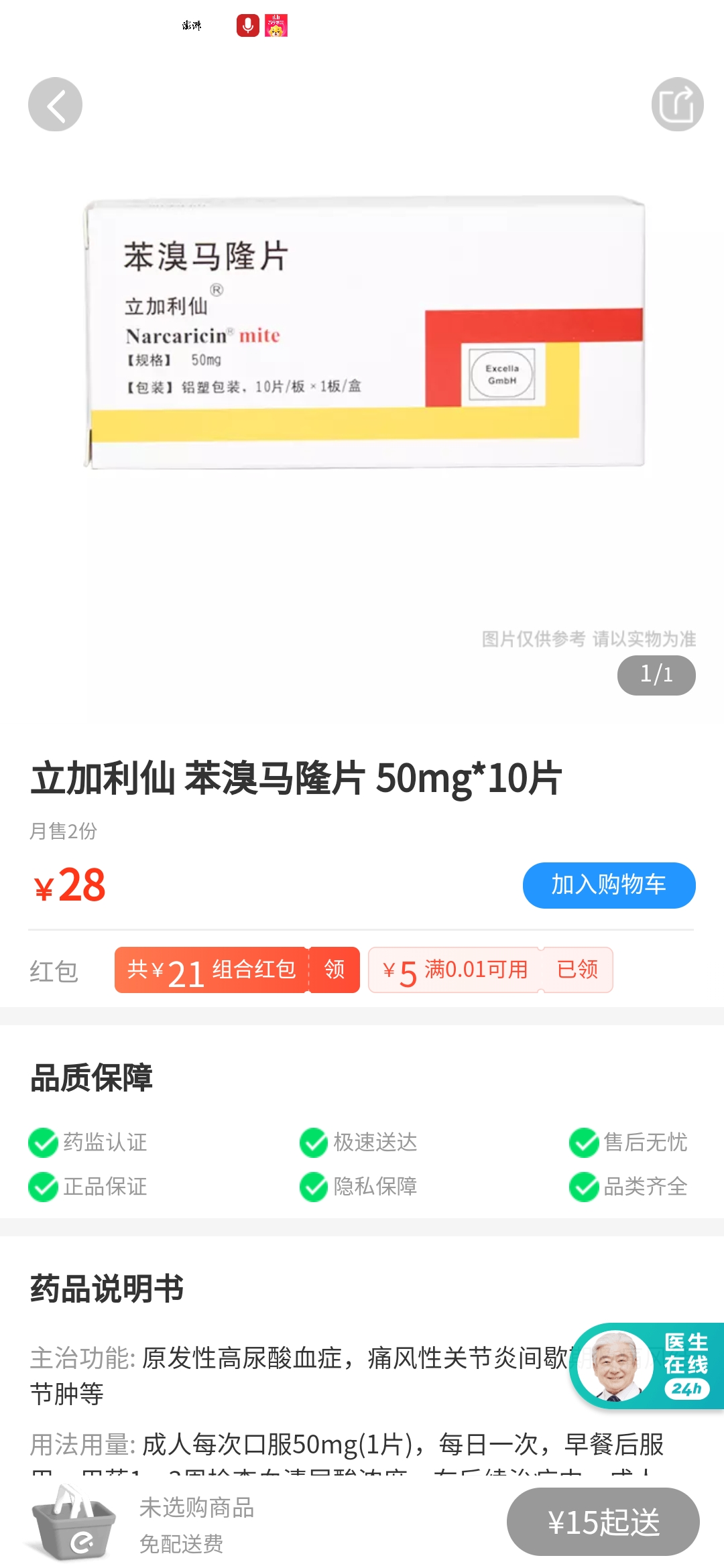Share this product page
This screenshot has width=724, height=1568.
[677, 105]
